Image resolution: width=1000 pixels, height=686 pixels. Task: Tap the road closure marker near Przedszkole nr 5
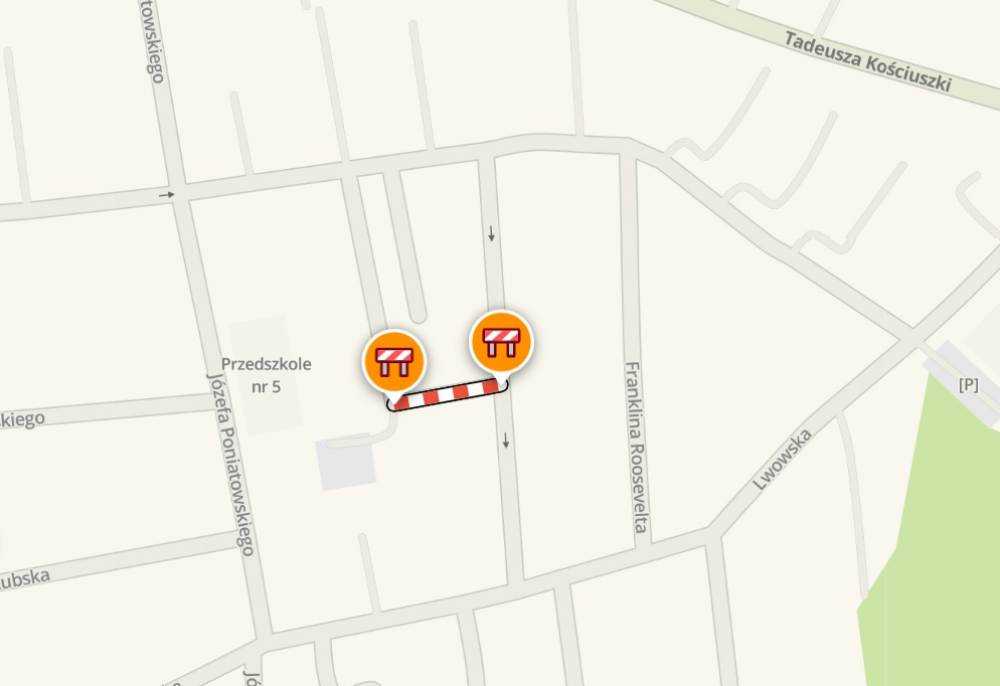tap(393, 360)
